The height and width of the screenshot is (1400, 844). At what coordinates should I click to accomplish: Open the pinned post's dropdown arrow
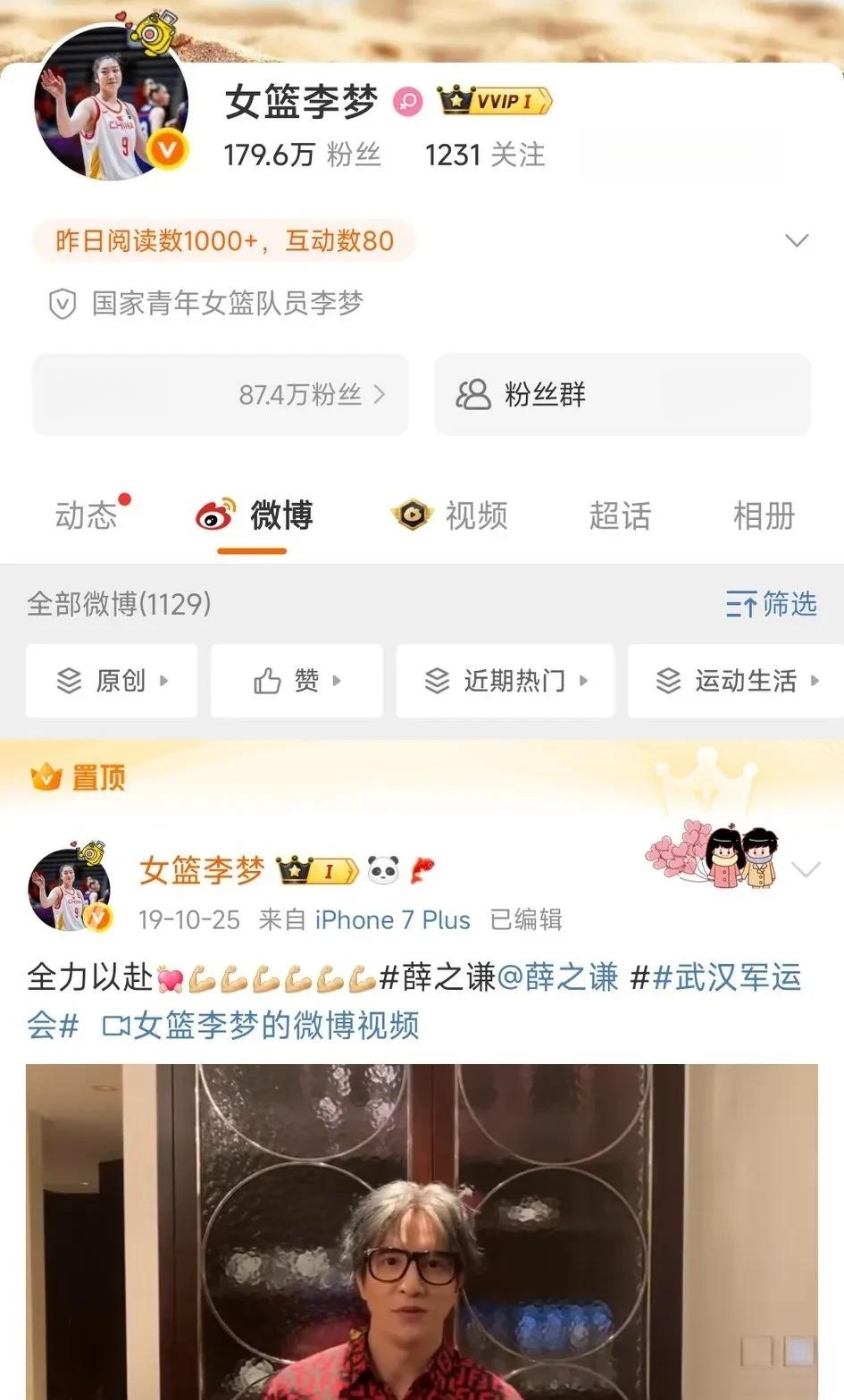coord(806,869)
